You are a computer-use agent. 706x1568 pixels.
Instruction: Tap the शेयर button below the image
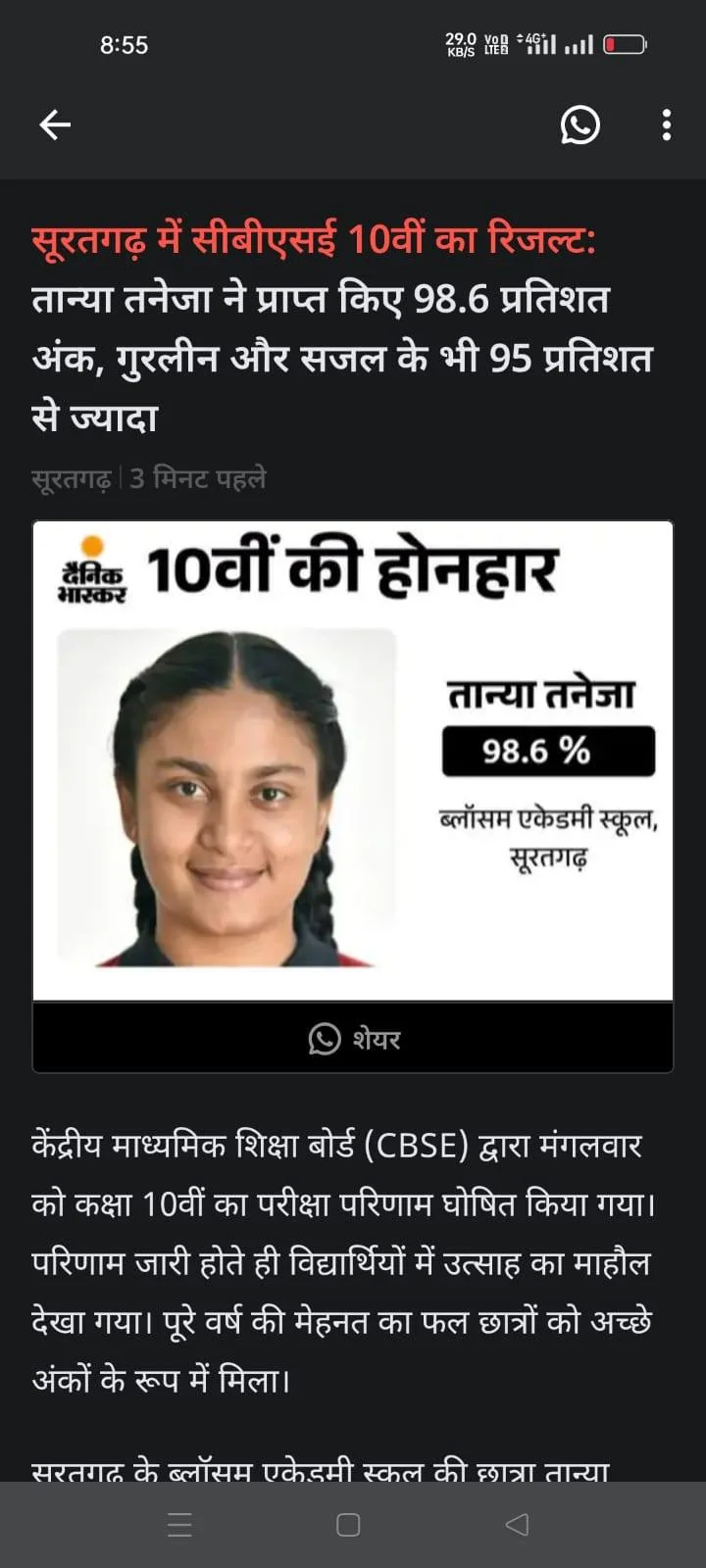[x=353, y=1039]
